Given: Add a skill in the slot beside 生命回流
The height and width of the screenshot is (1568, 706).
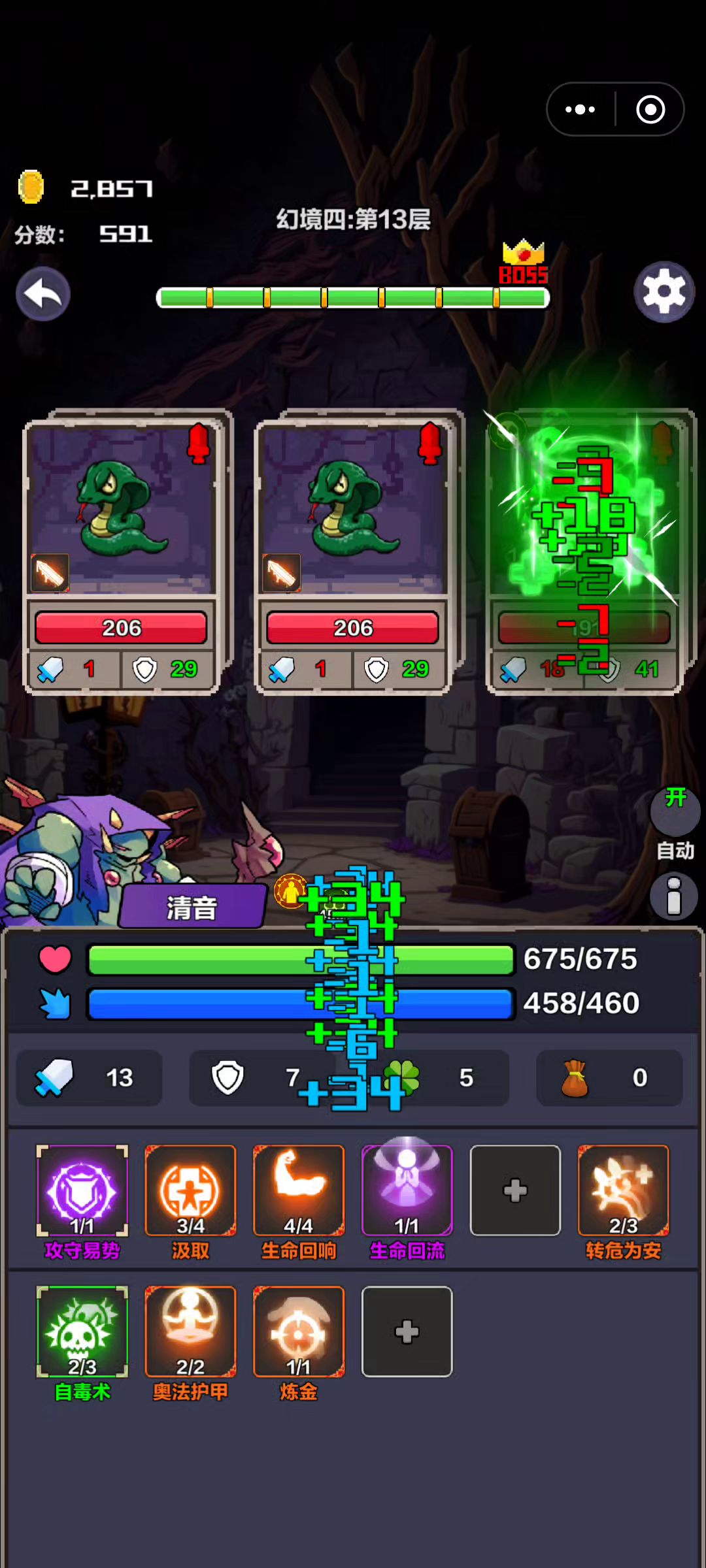Looking at the screenshot, I should [515, 1190].
